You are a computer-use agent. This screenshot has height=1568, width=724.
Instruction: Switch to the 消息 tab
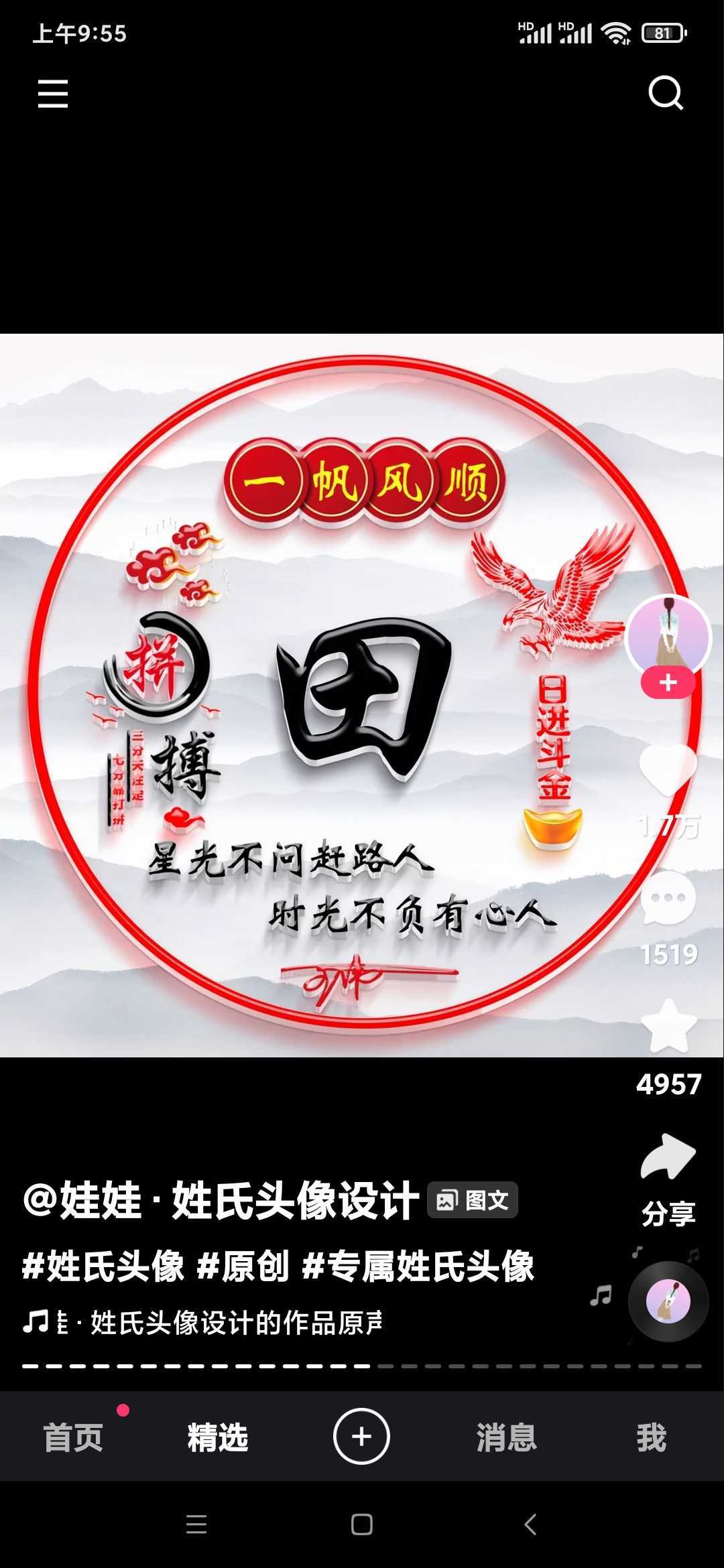pos(507,1437)
